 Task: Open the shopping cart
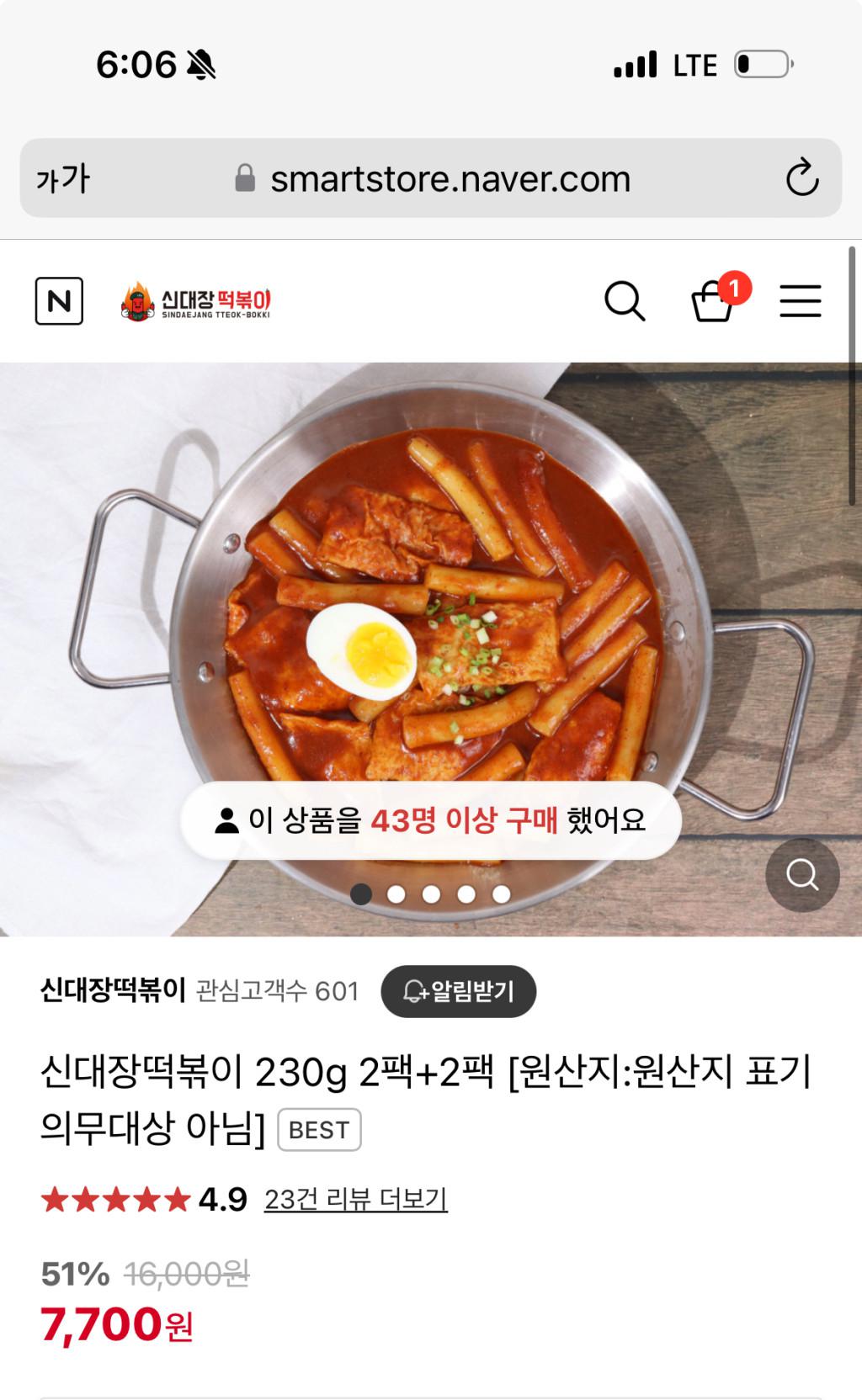(713, 301)
